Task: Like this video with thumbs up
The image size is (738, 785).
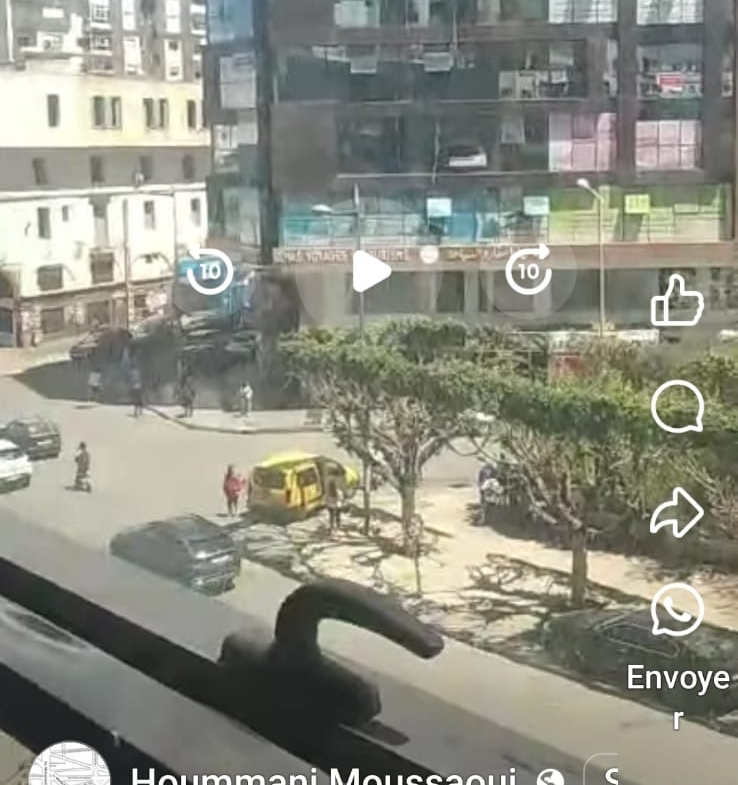Action: click(x=677, y=301)
